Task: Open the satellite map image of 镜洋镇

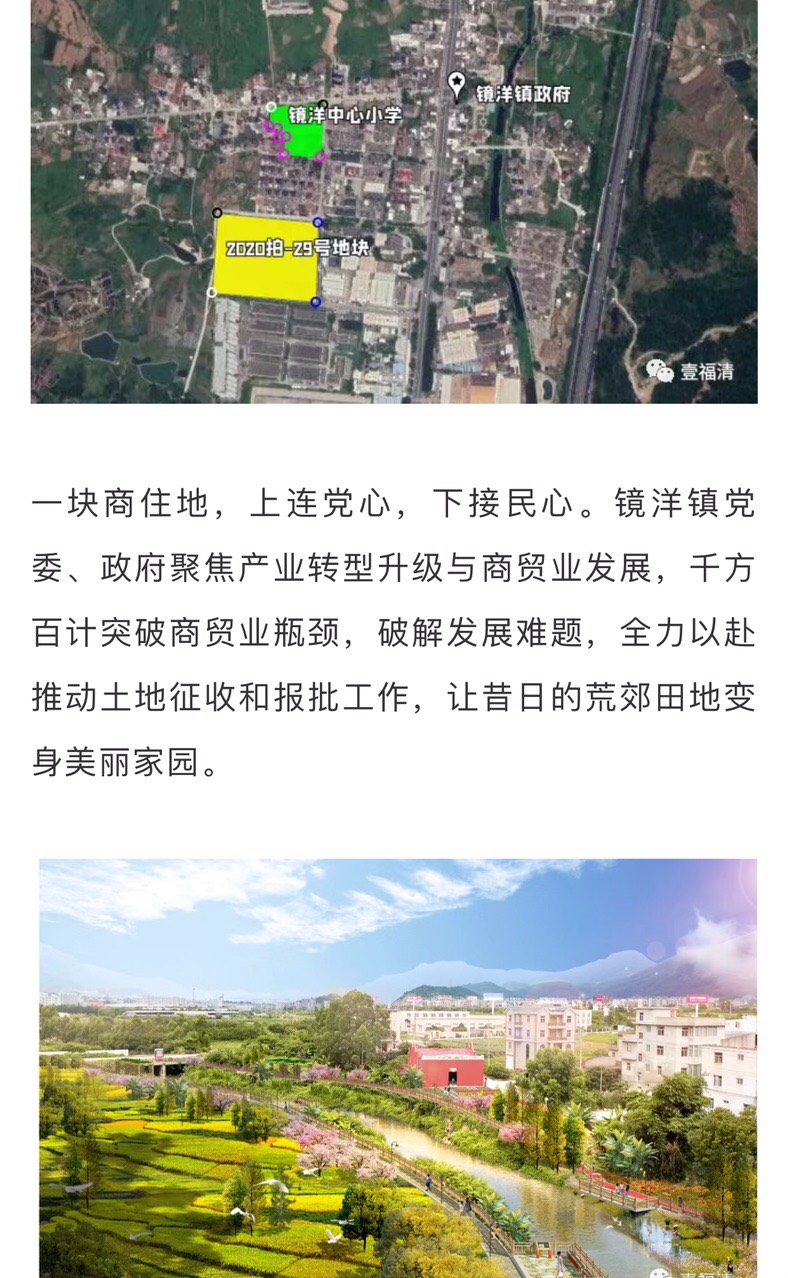Action: point(394,200)
